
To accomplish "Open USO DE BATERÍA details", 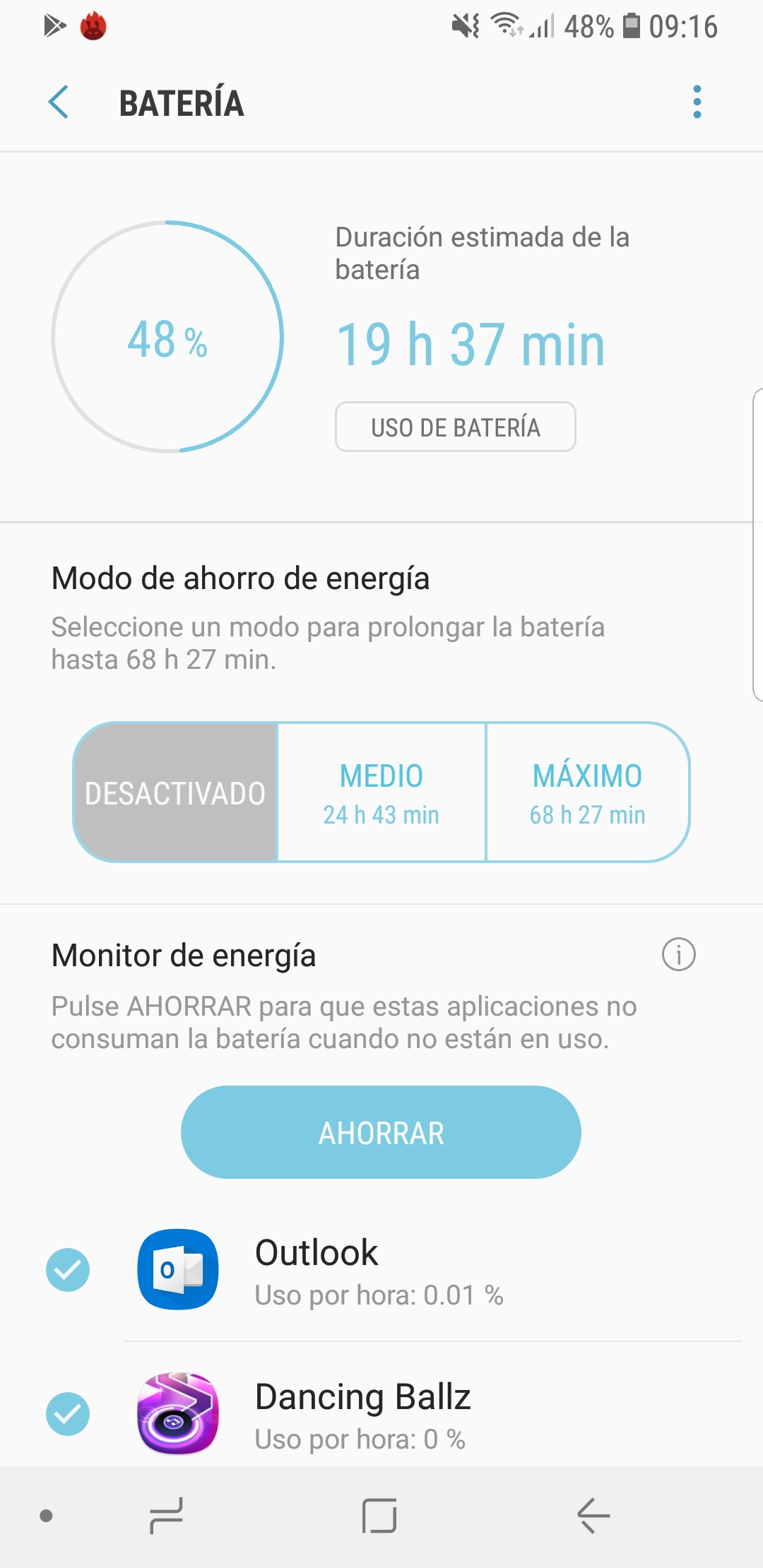I will (456, 427).
